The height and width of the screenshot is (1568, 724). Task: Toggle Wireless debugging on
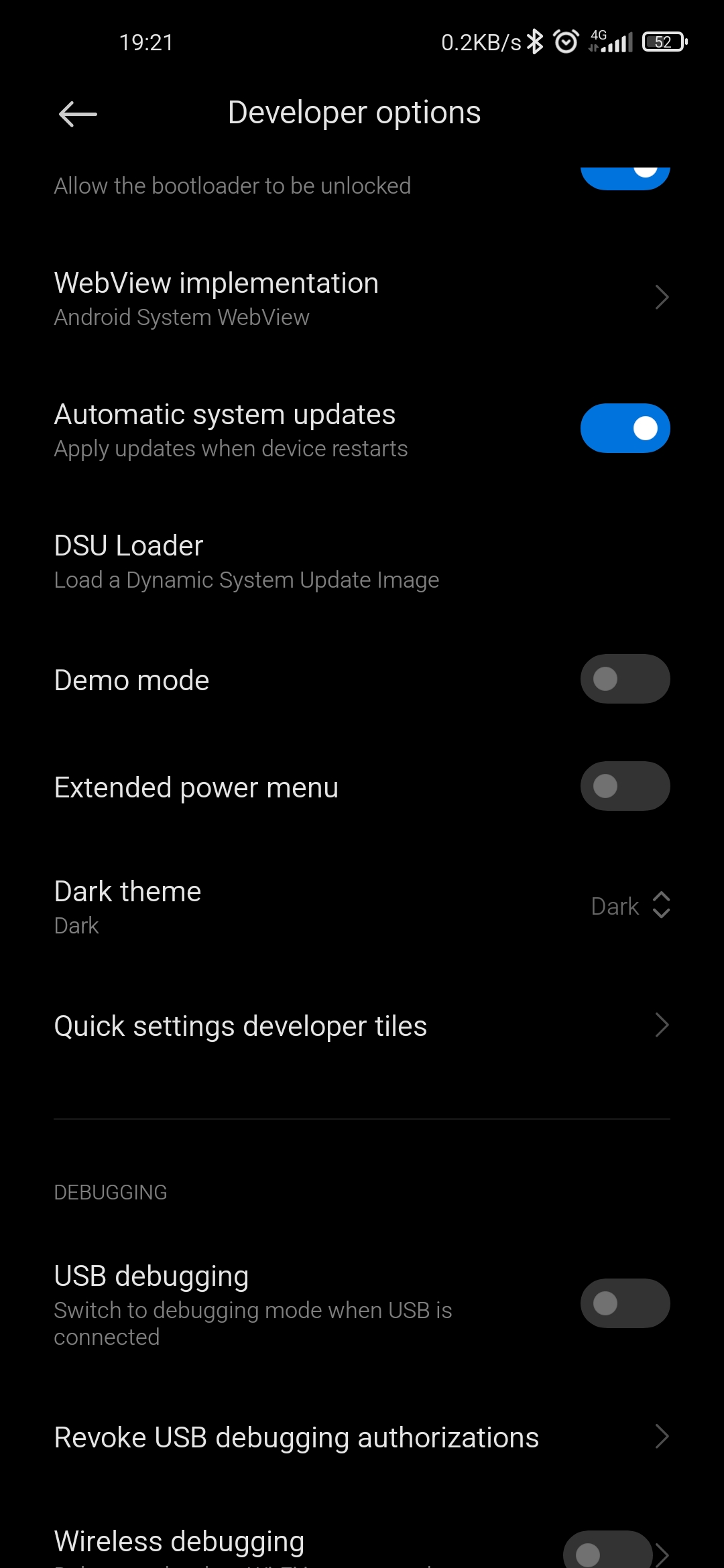coord(607,1552)
